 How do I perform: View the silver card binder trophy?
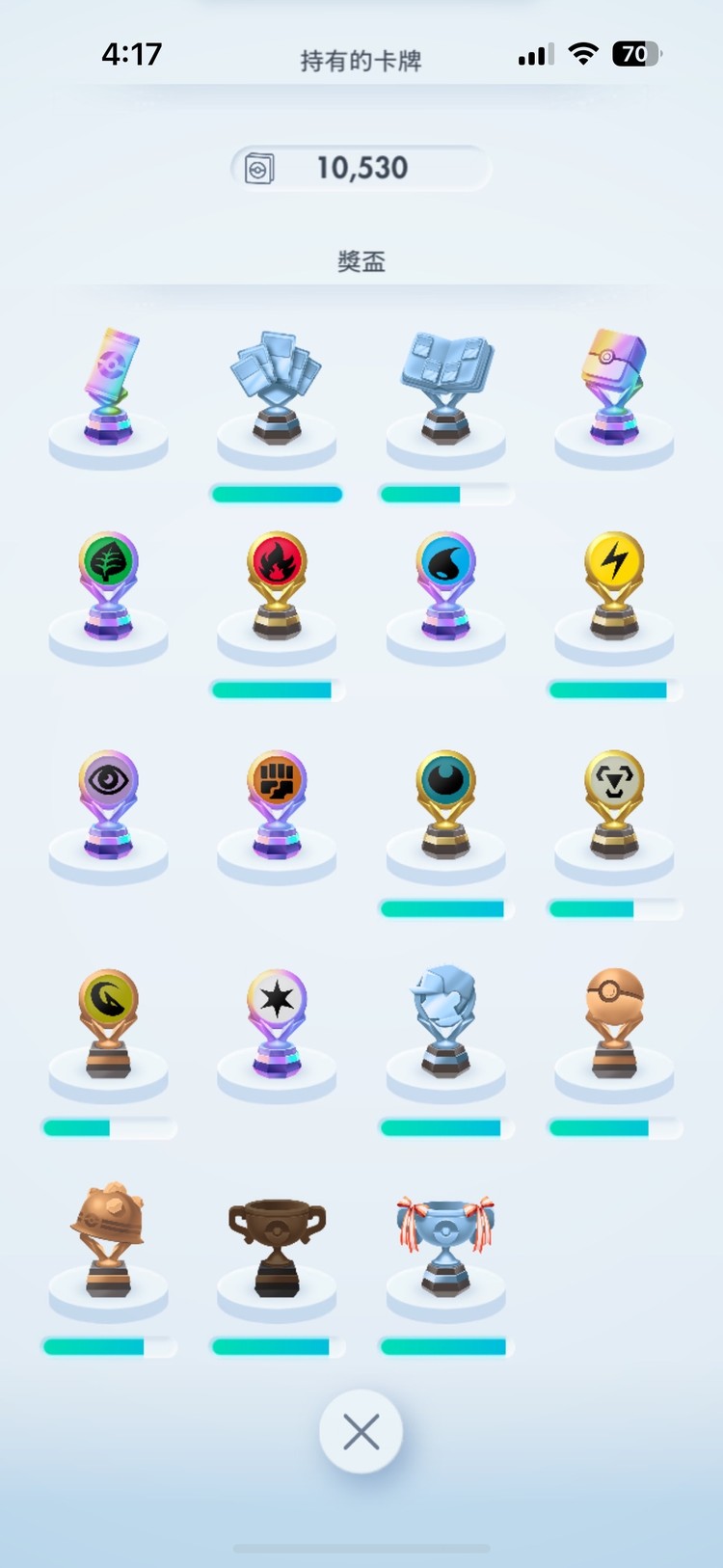(x=445, y=386)
